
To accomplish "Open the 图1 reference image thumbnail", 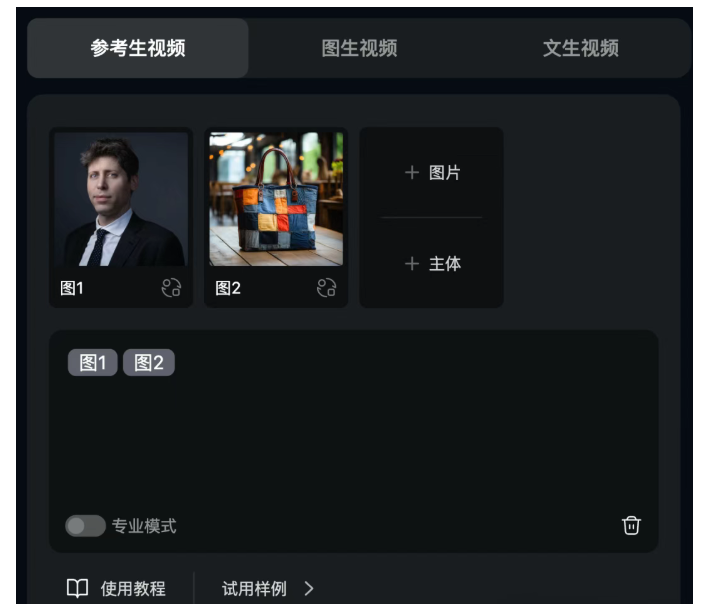I will 121,200.
